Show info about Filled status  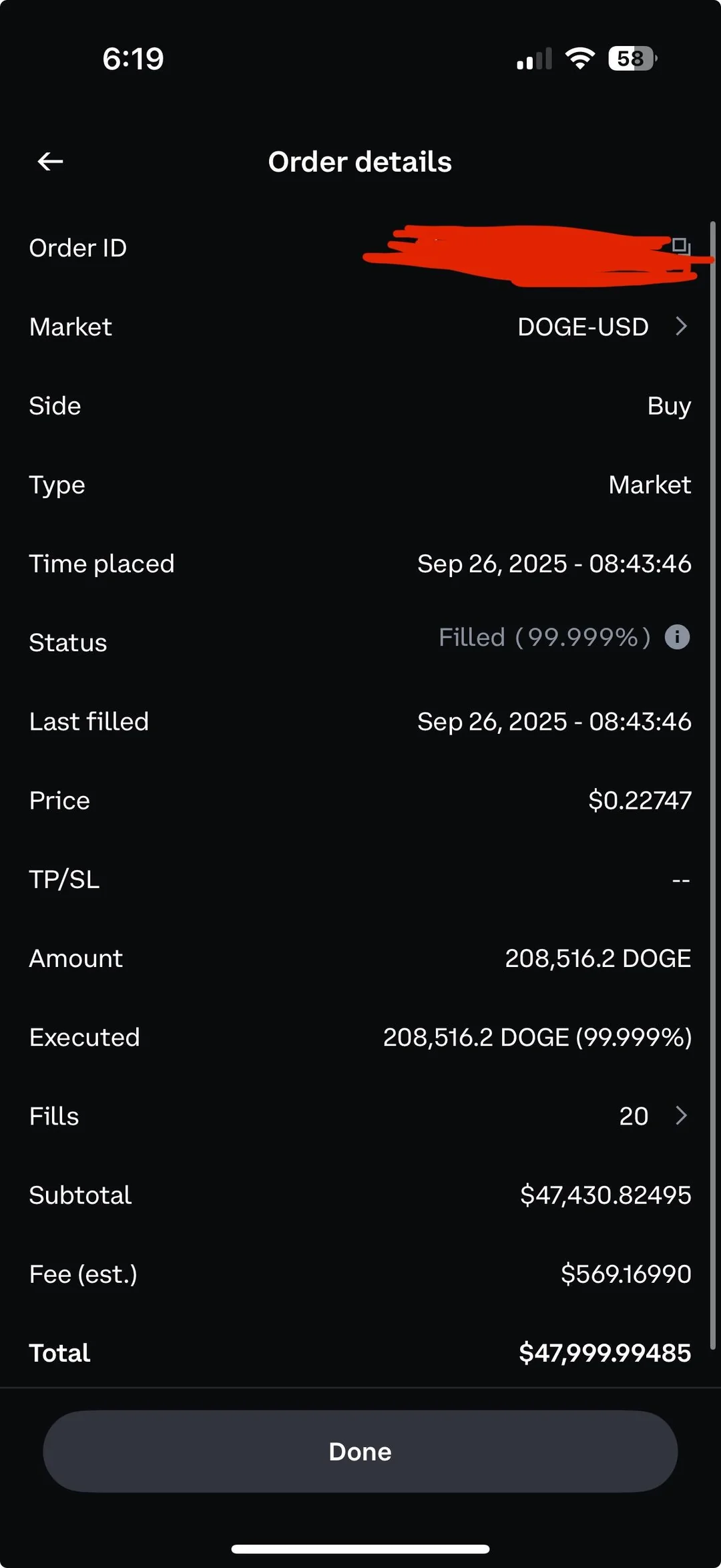coord(677,637)
